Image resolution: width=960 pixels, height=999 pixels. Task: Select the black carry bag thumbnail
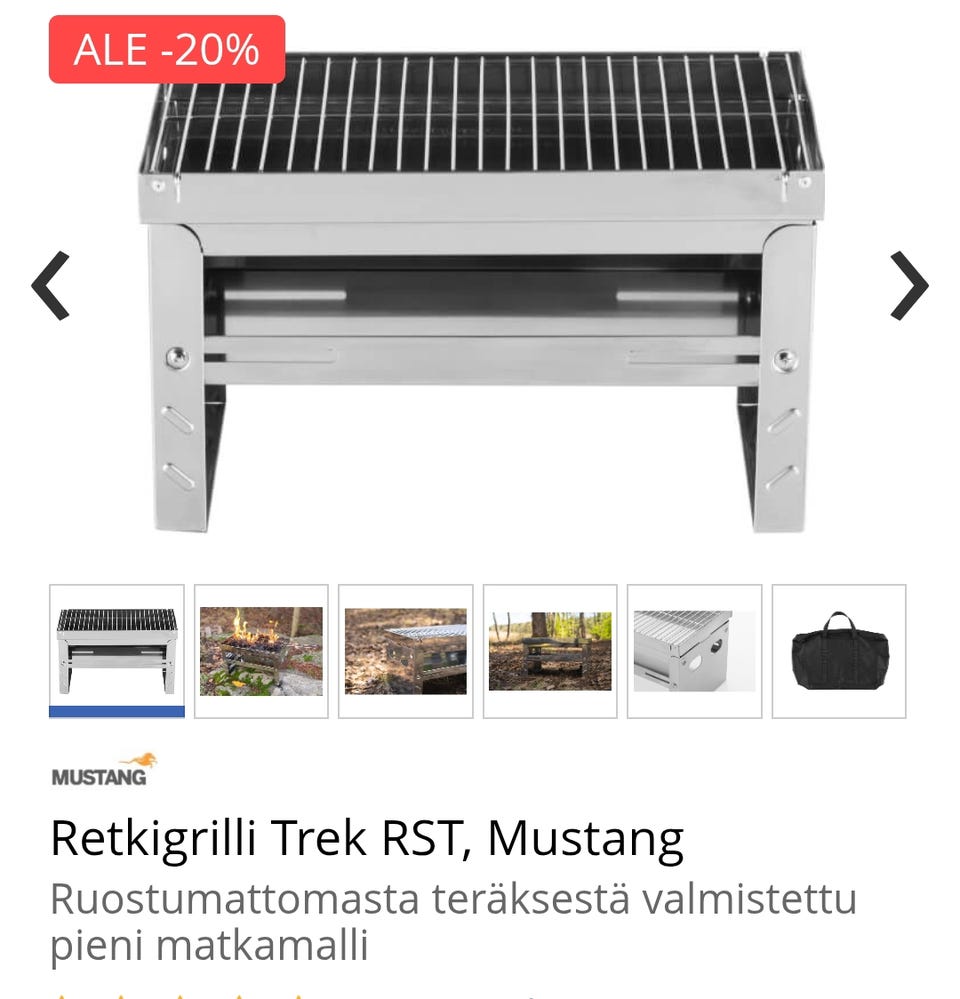coord(837,650)
